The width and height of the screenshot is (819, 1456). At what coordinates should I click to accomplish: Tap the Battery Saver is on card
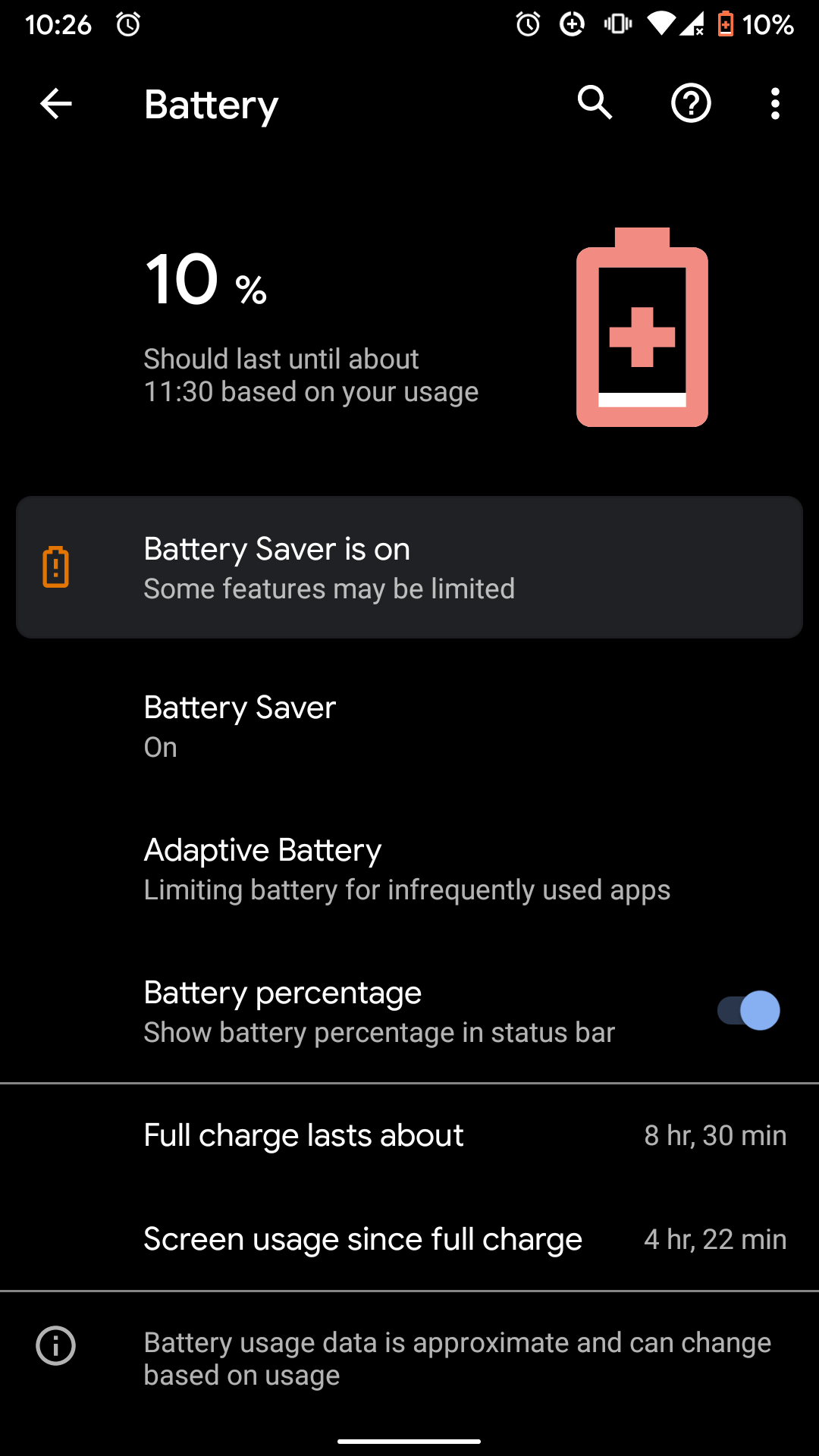(x=409, y=567)
